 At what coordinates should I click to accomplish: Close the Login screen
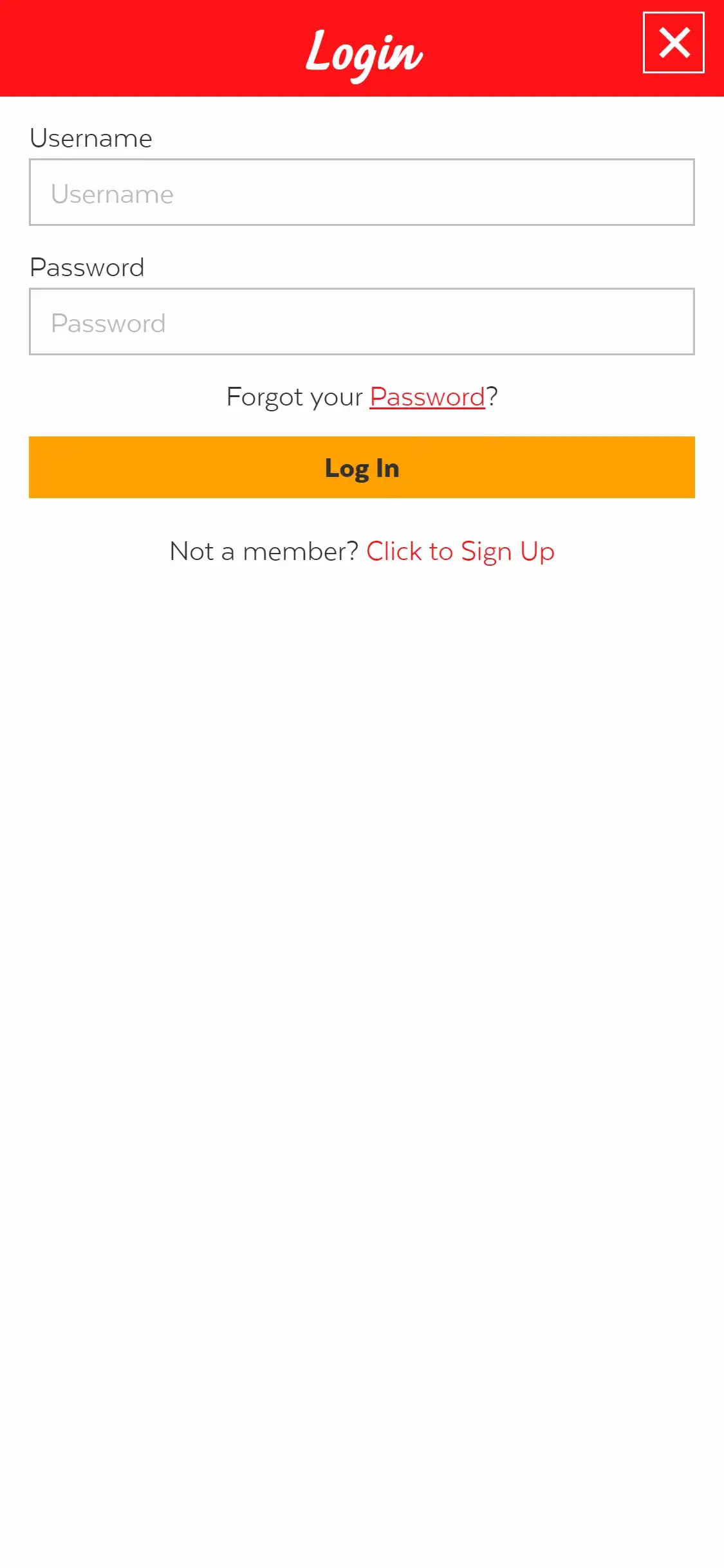coord(673,42)
